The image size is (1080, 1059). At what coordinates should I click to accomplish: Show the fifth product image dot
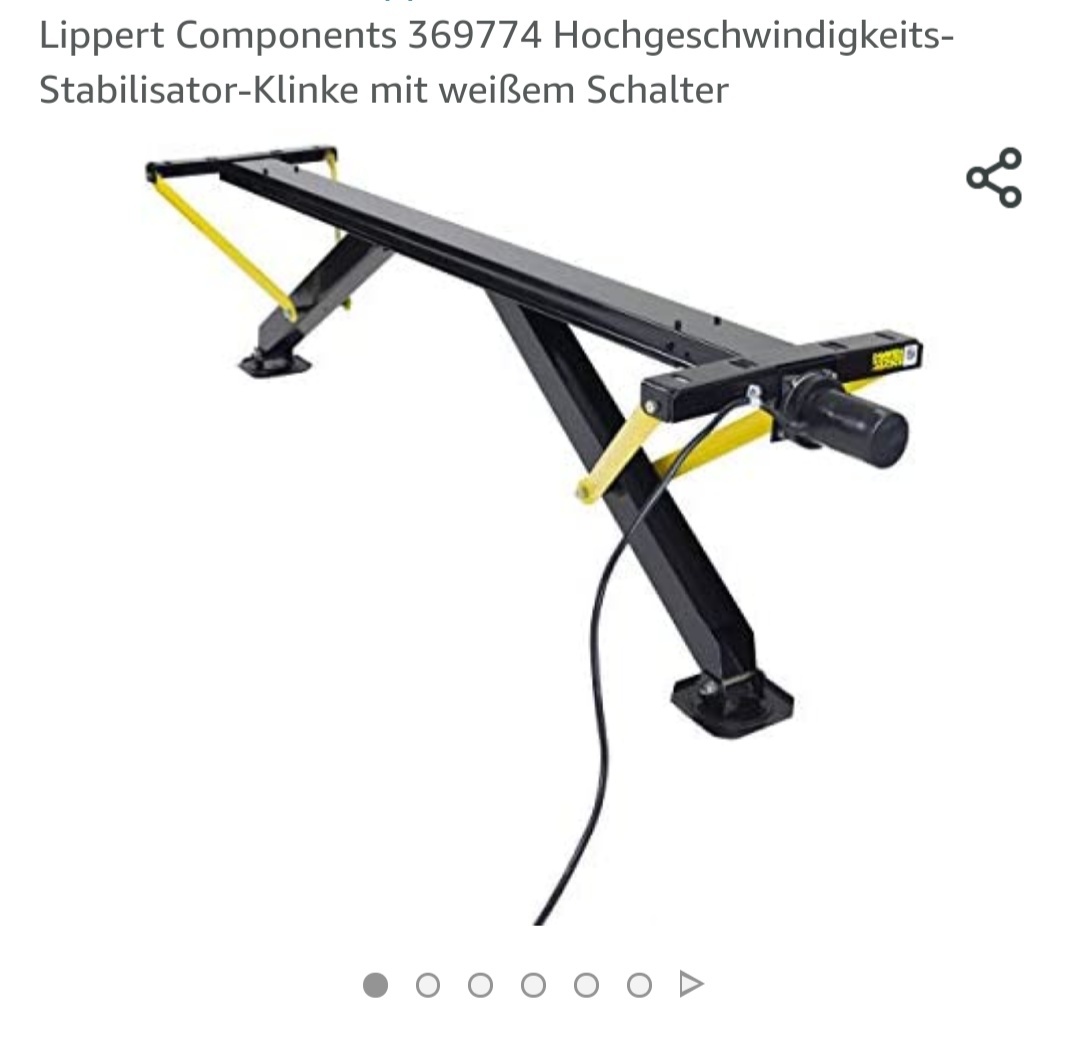pos(587,986)
